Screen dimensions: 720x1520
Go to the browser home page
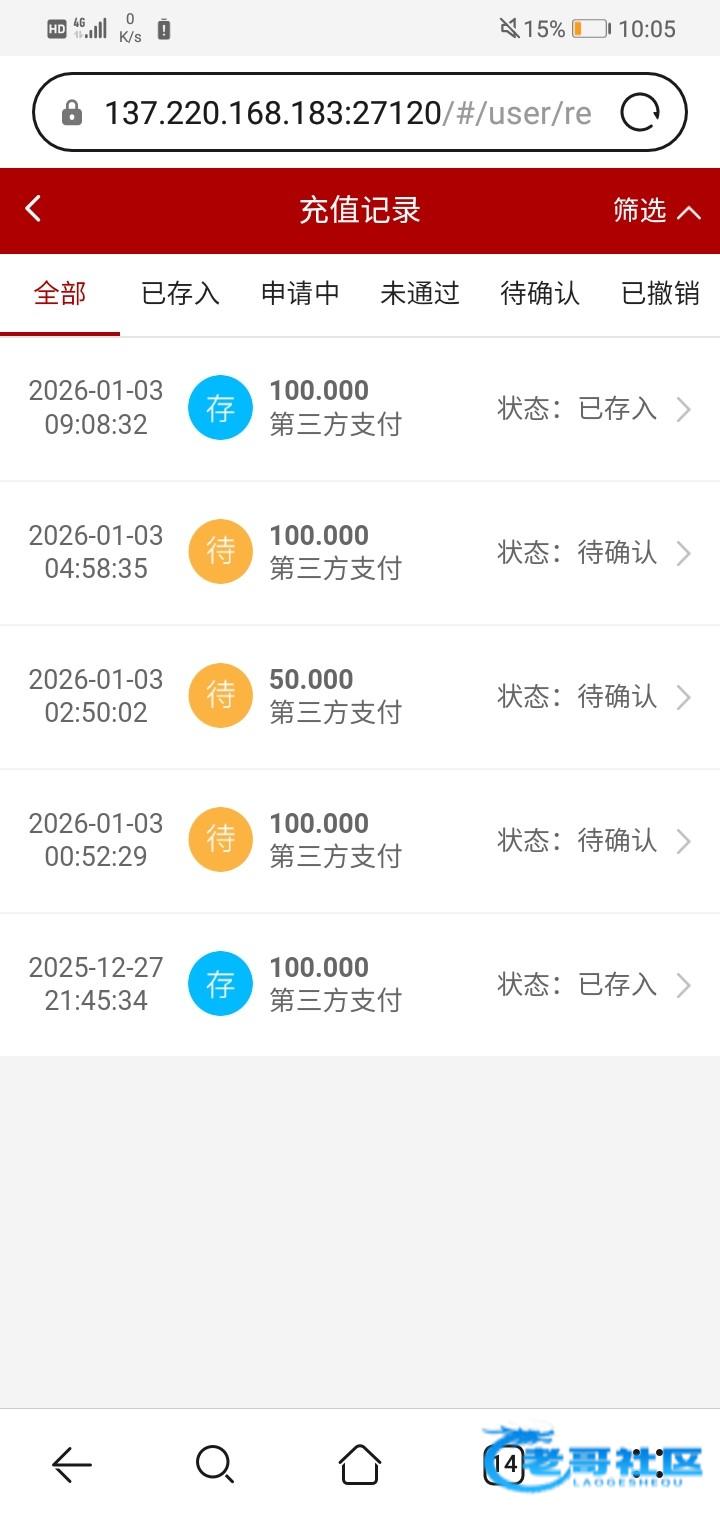coord(360,1465)
